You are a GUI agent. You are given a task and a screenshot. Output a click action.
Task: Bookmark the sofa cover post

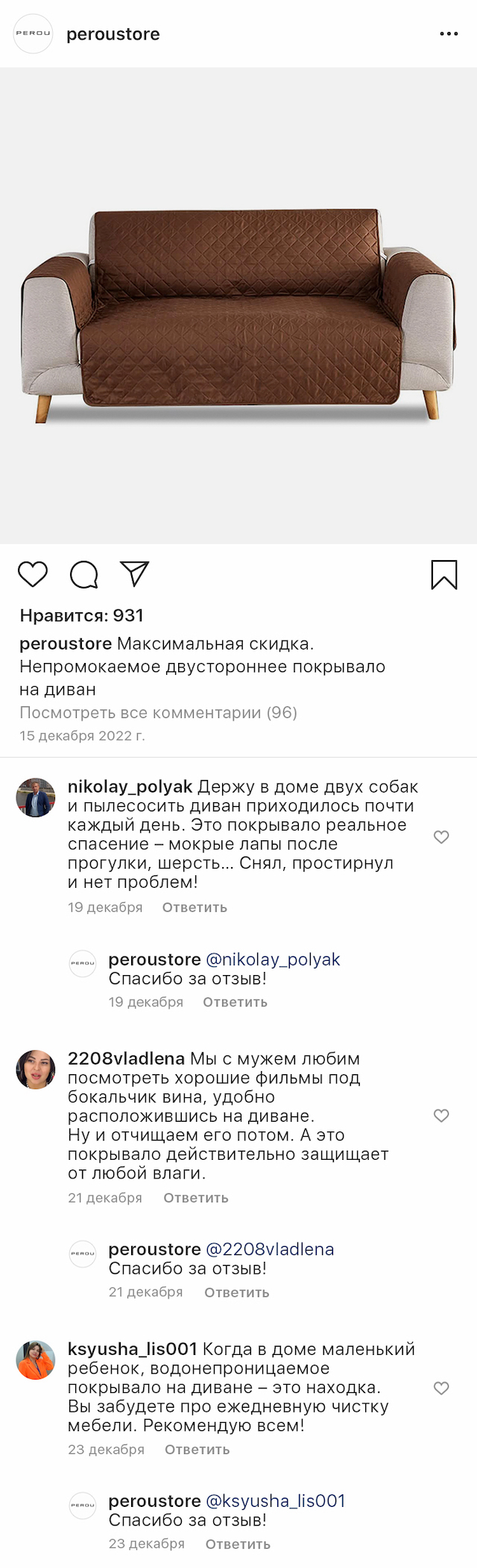point(444,574)
